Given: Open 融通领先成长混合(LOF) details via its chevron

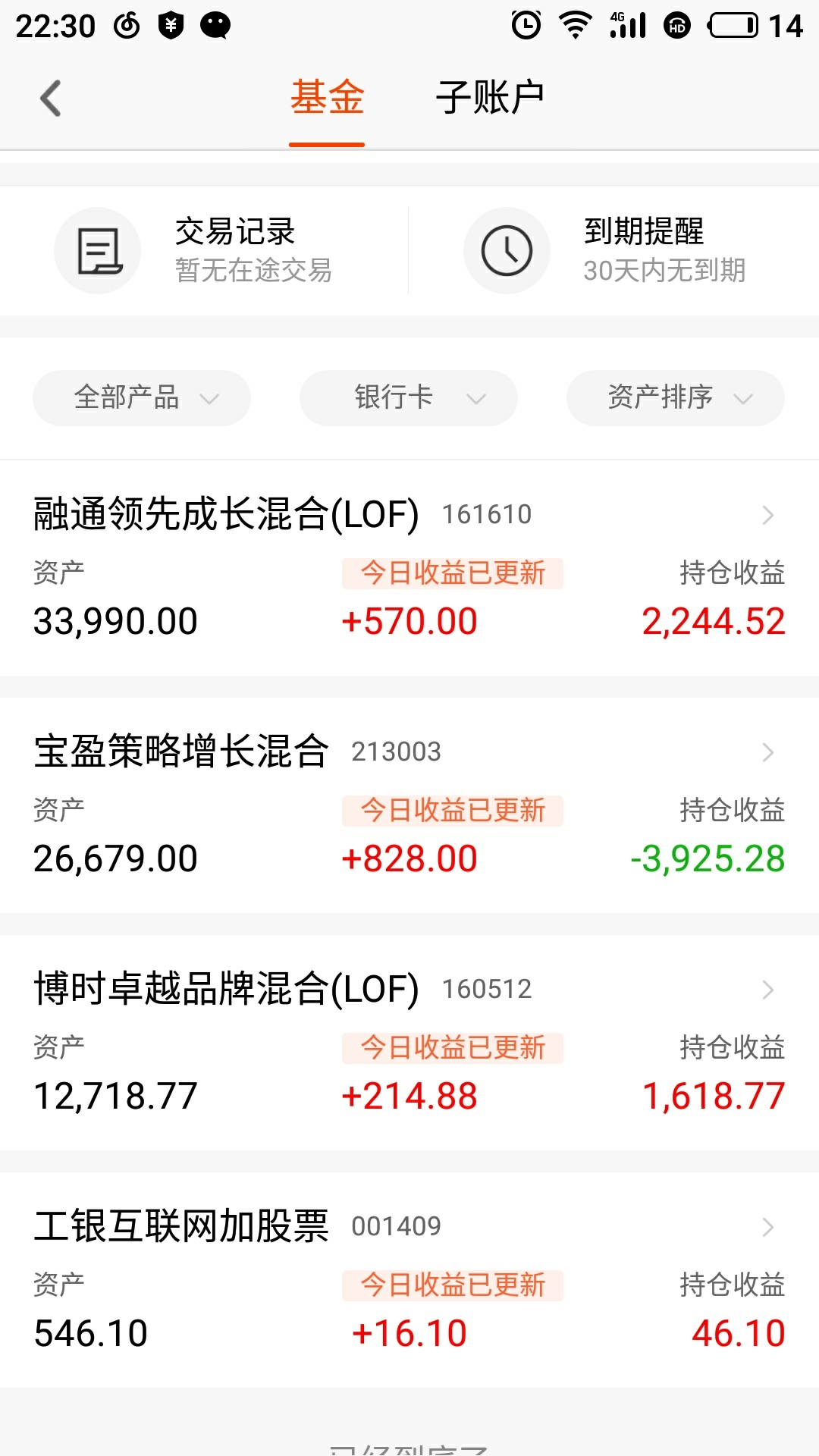Looking at the screenshot, I should [x=767, y=515].
